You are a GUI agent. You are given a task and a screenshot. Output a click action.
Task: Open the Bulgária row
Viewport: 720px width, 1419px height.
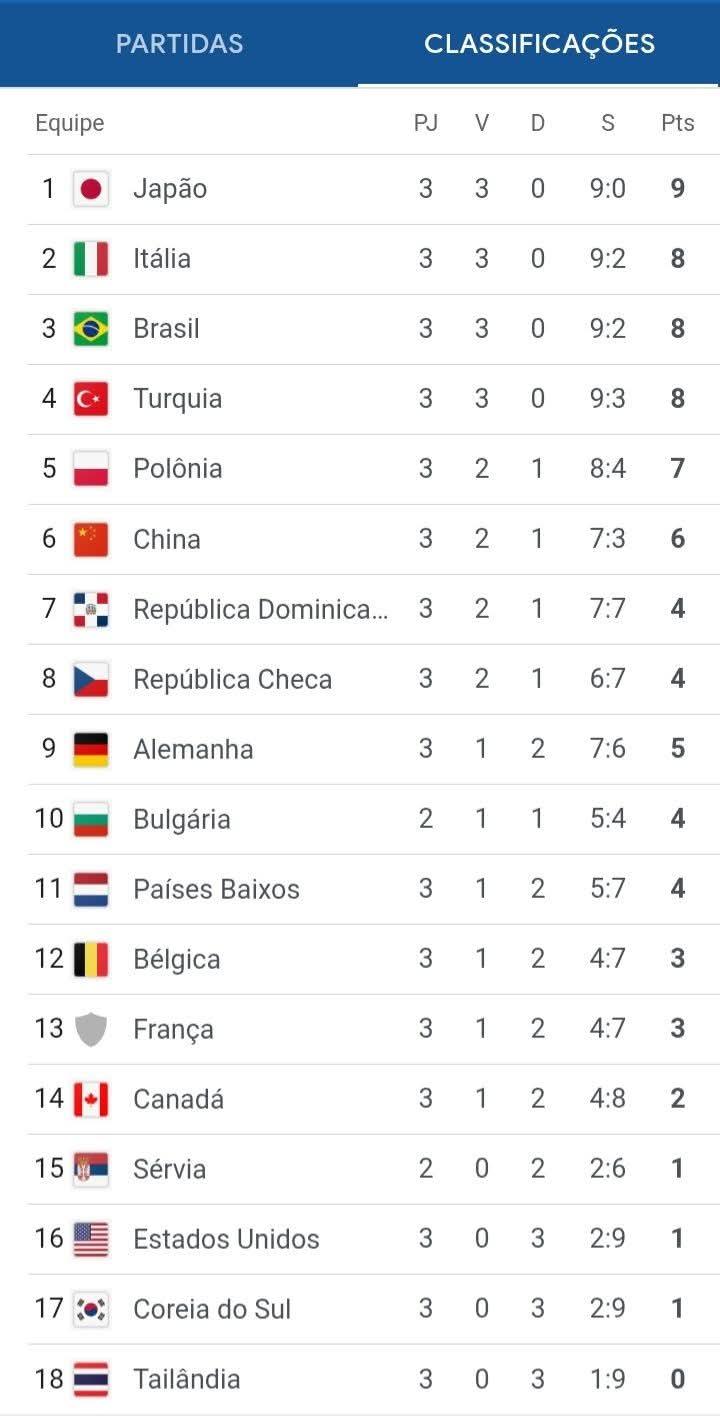pos(360,819)
